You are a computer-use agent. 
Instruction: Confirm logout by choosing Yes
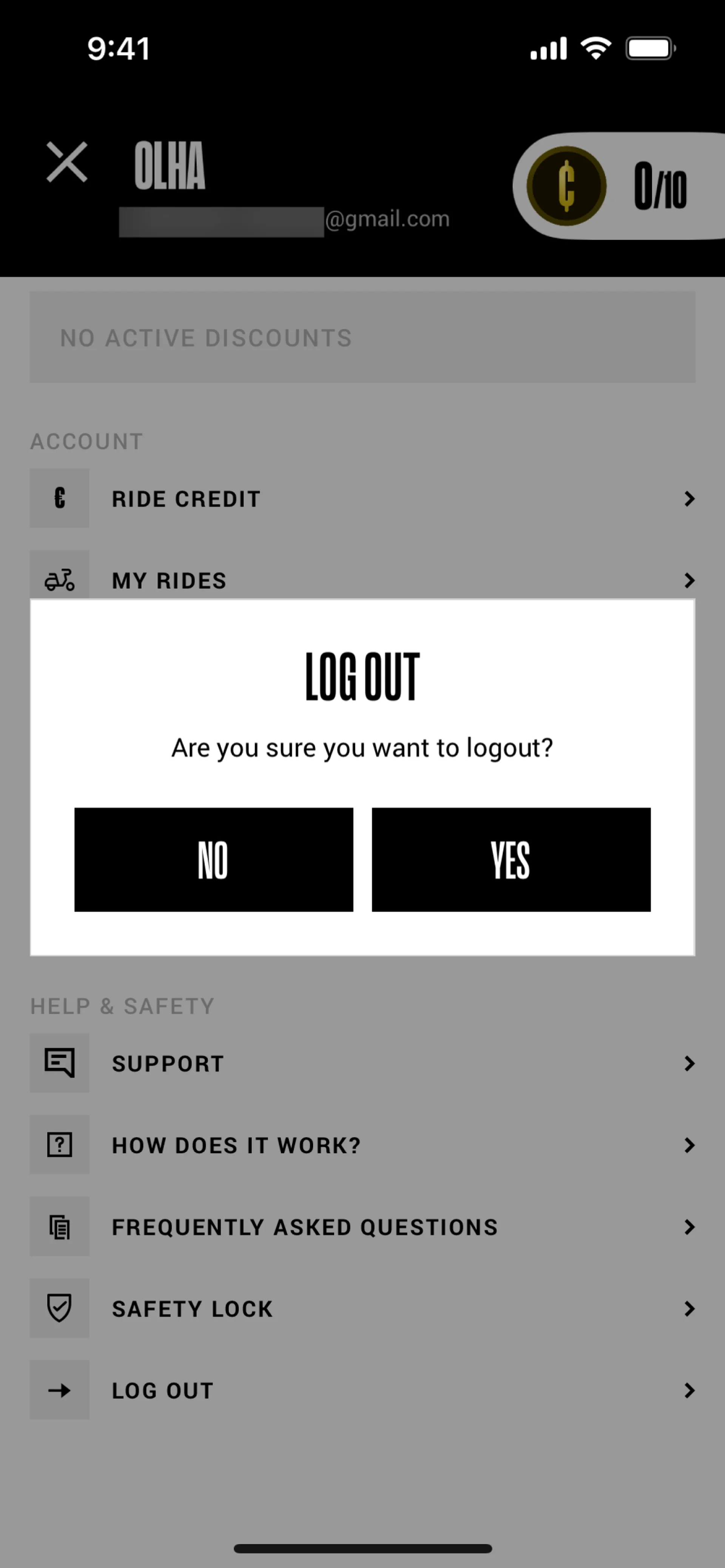coord(511,860)
